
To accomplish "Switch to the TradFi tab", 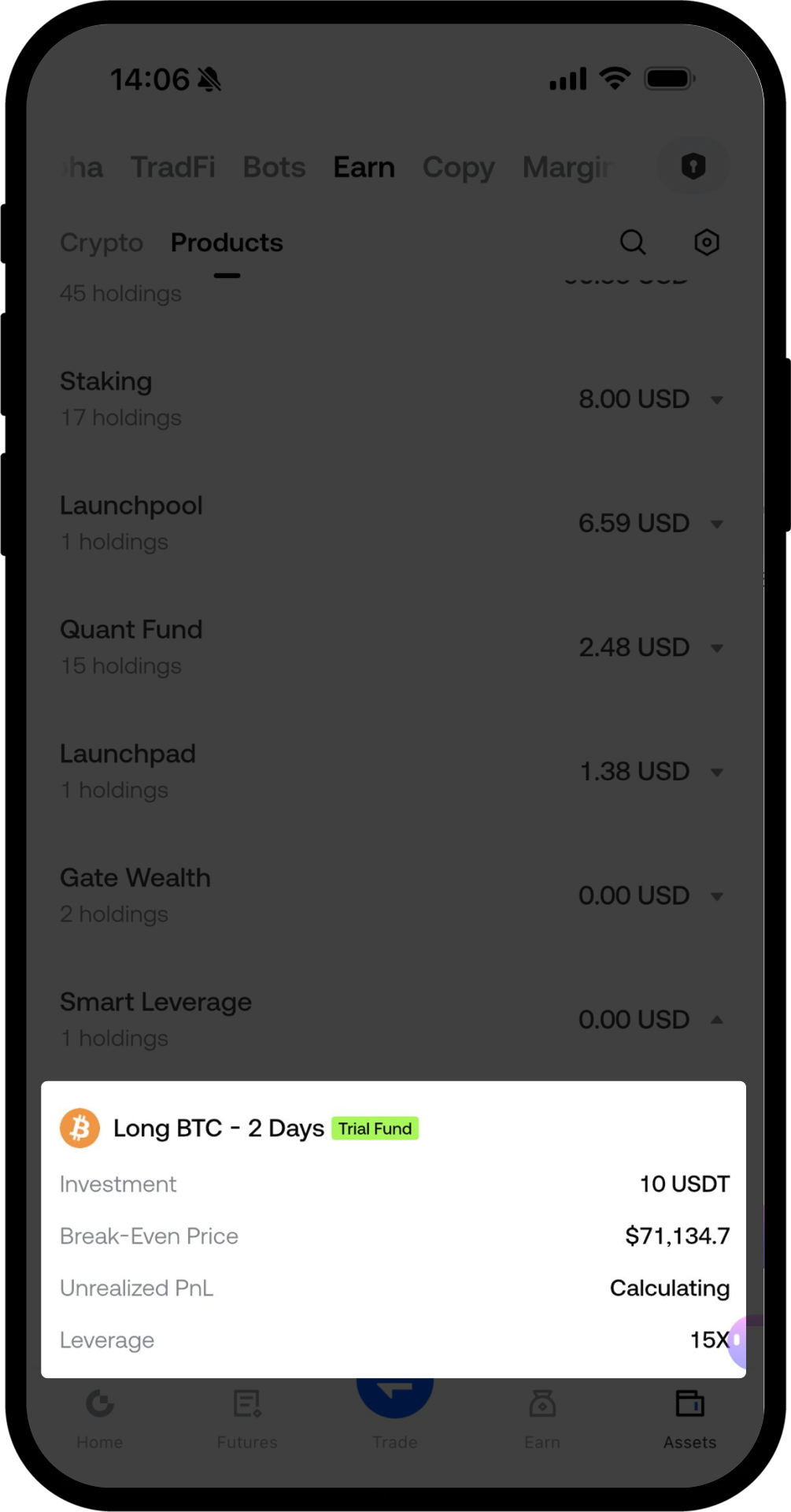I will coord(173,167).
